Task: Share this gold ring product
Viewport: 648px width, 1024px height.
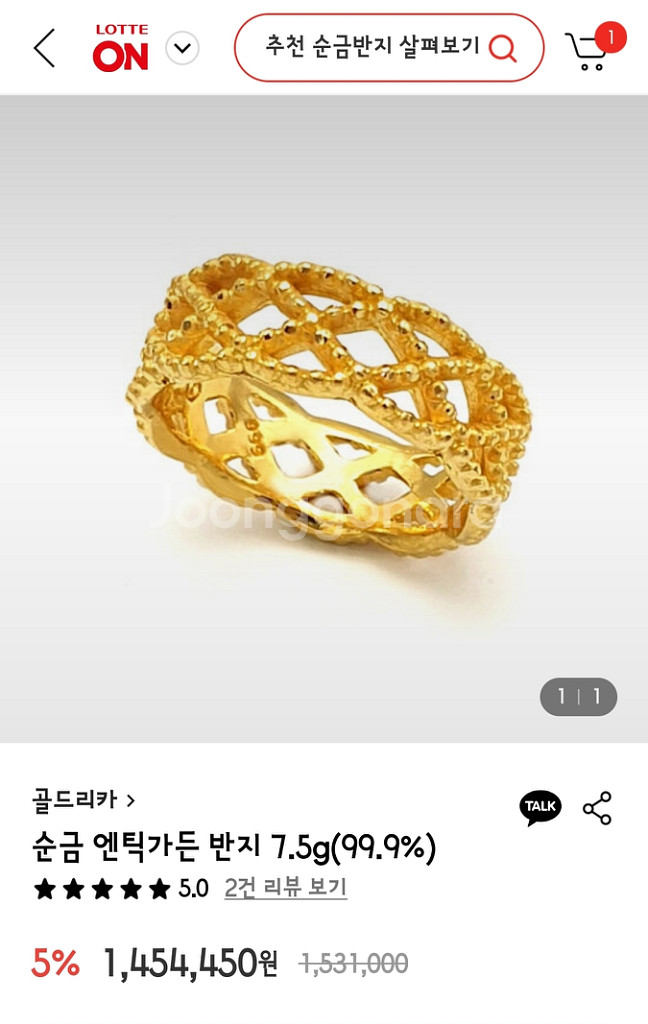Action: coord(597,808)
